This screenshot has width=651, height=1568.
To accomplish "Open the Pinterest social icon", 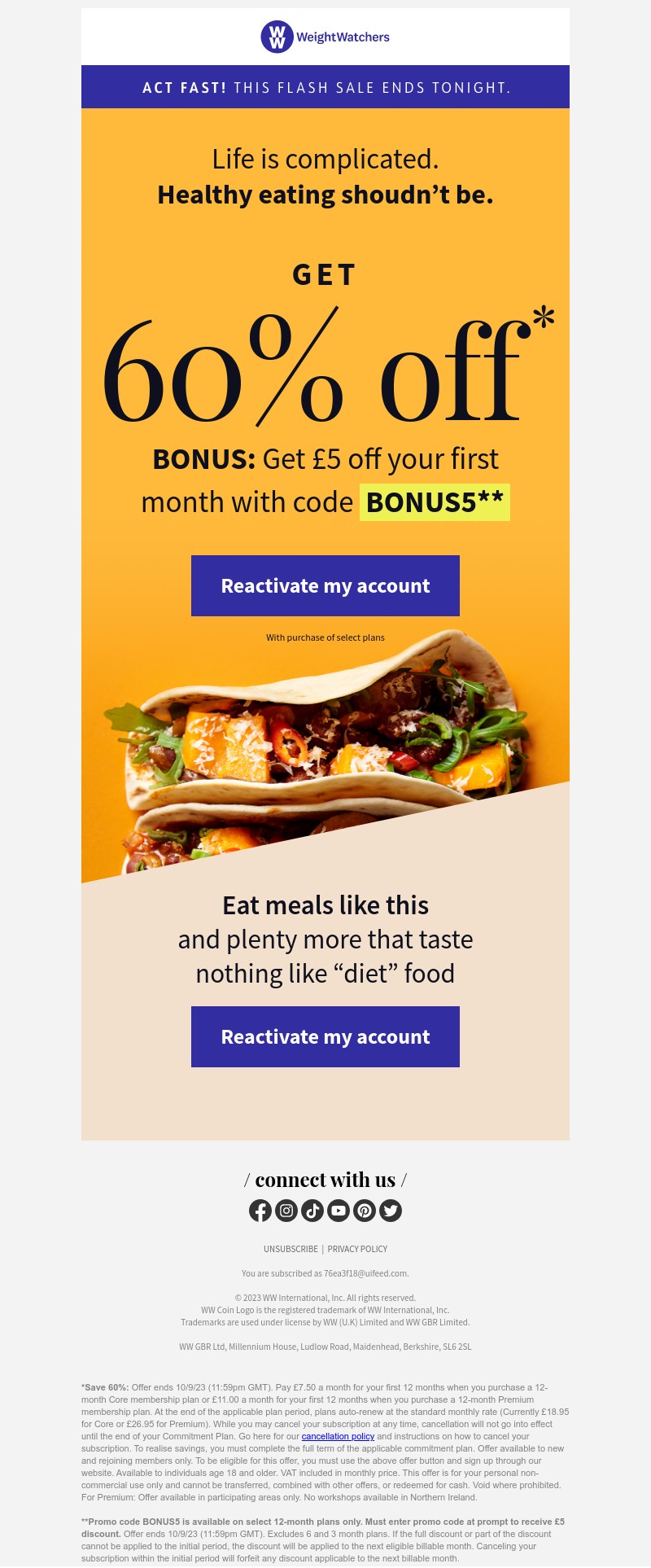I will [365, 1211].
